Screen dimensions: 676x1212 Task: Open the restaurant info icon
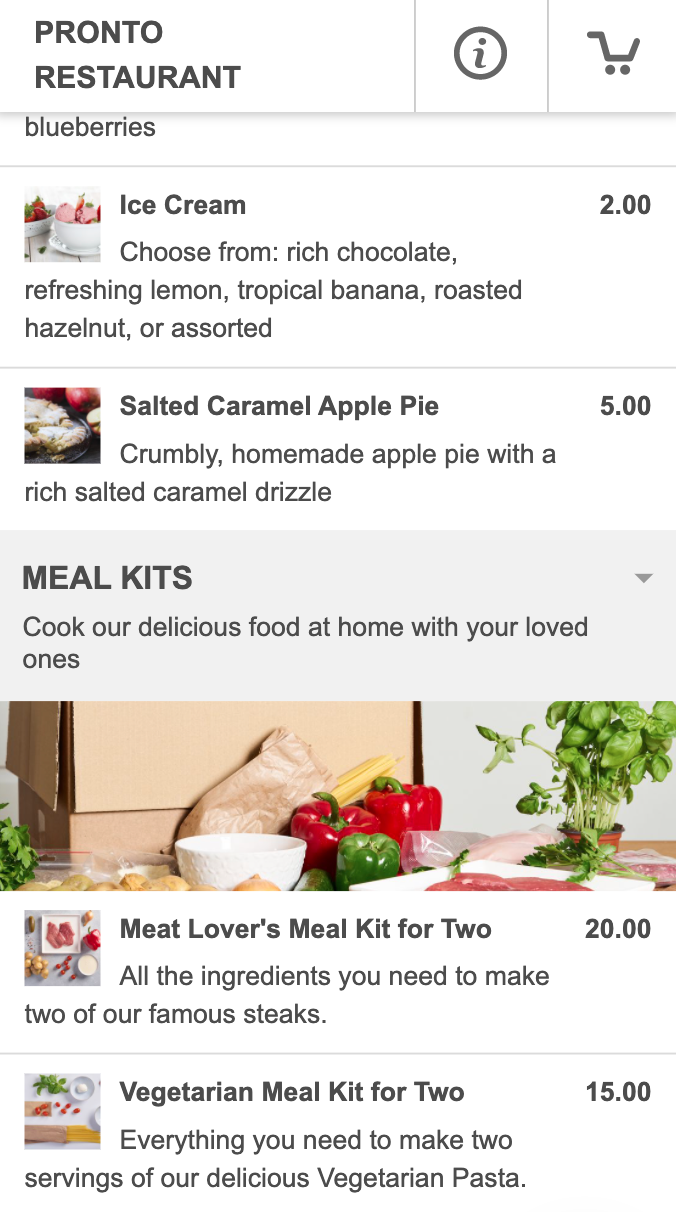point(480,54)
